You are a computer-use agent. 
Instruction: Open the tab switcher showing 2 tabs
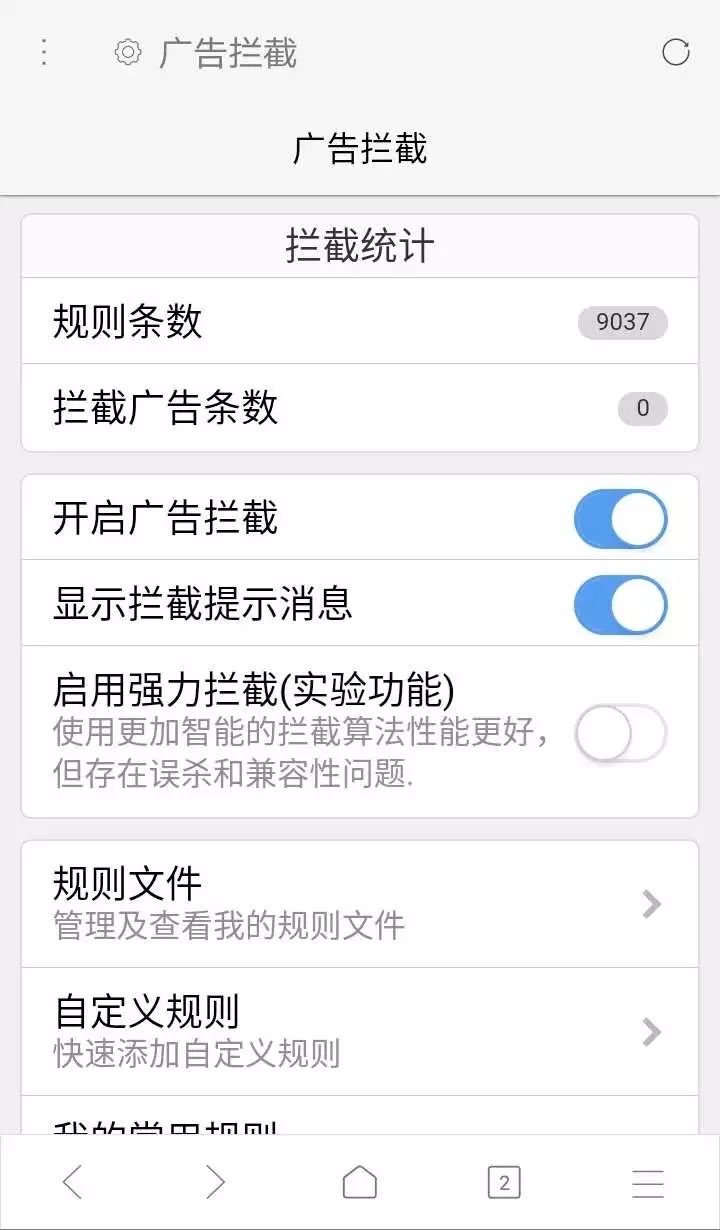point(504,1180)
